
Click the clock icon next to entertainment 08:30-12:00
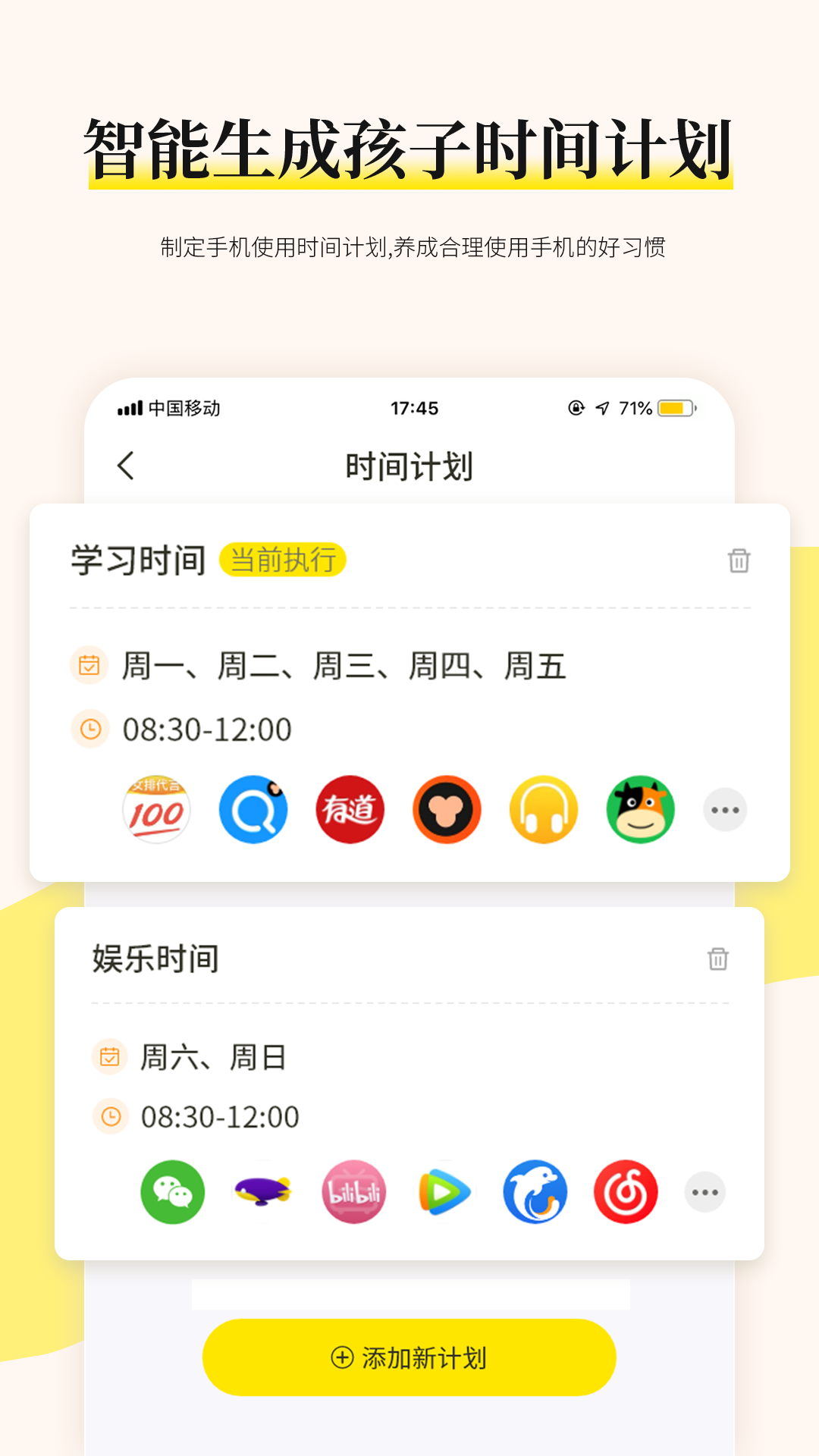coord(109,1116)
